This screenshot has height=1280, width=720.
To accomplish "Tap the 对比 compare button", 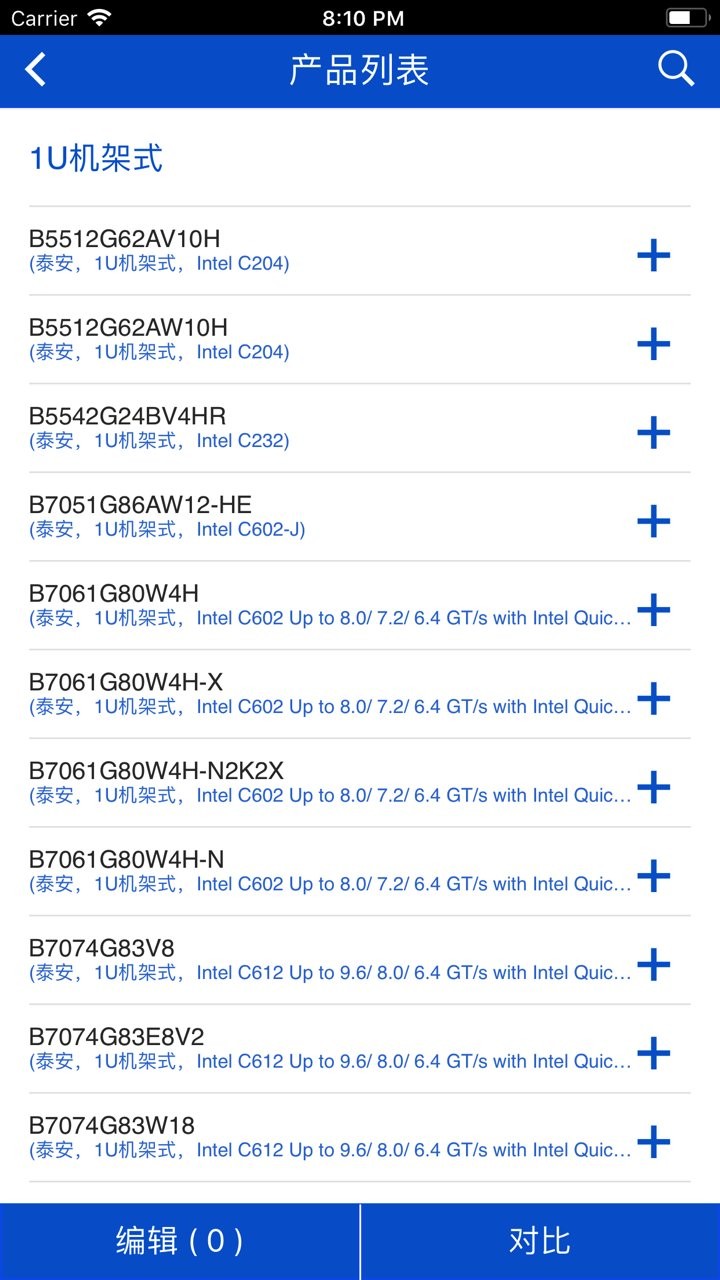I will coord(540,1241).
